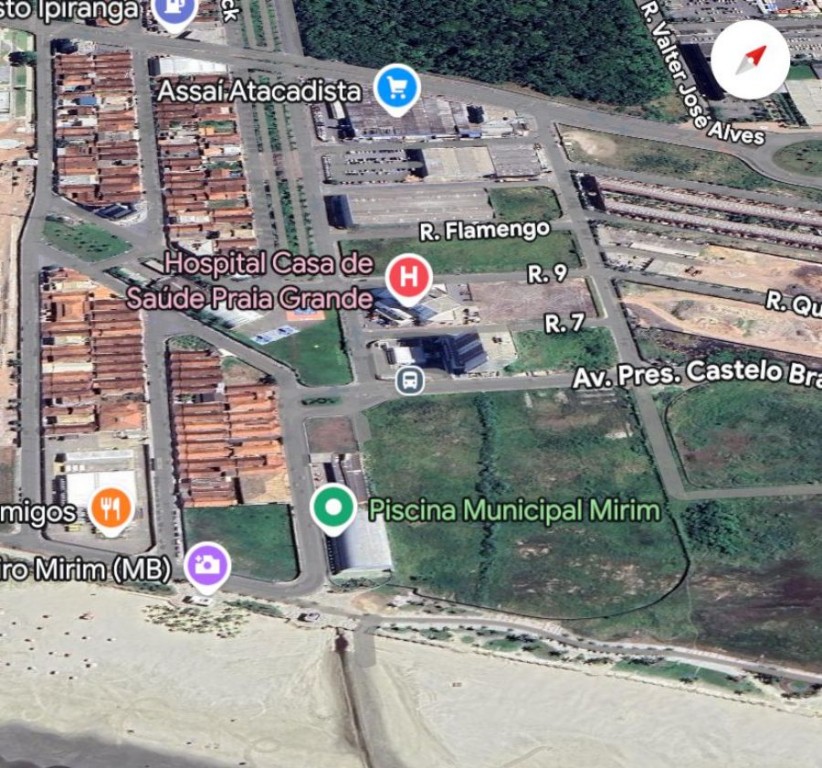Select the orange restaurant marker
This screenshot has width=822, height=768.
point(111,510)
